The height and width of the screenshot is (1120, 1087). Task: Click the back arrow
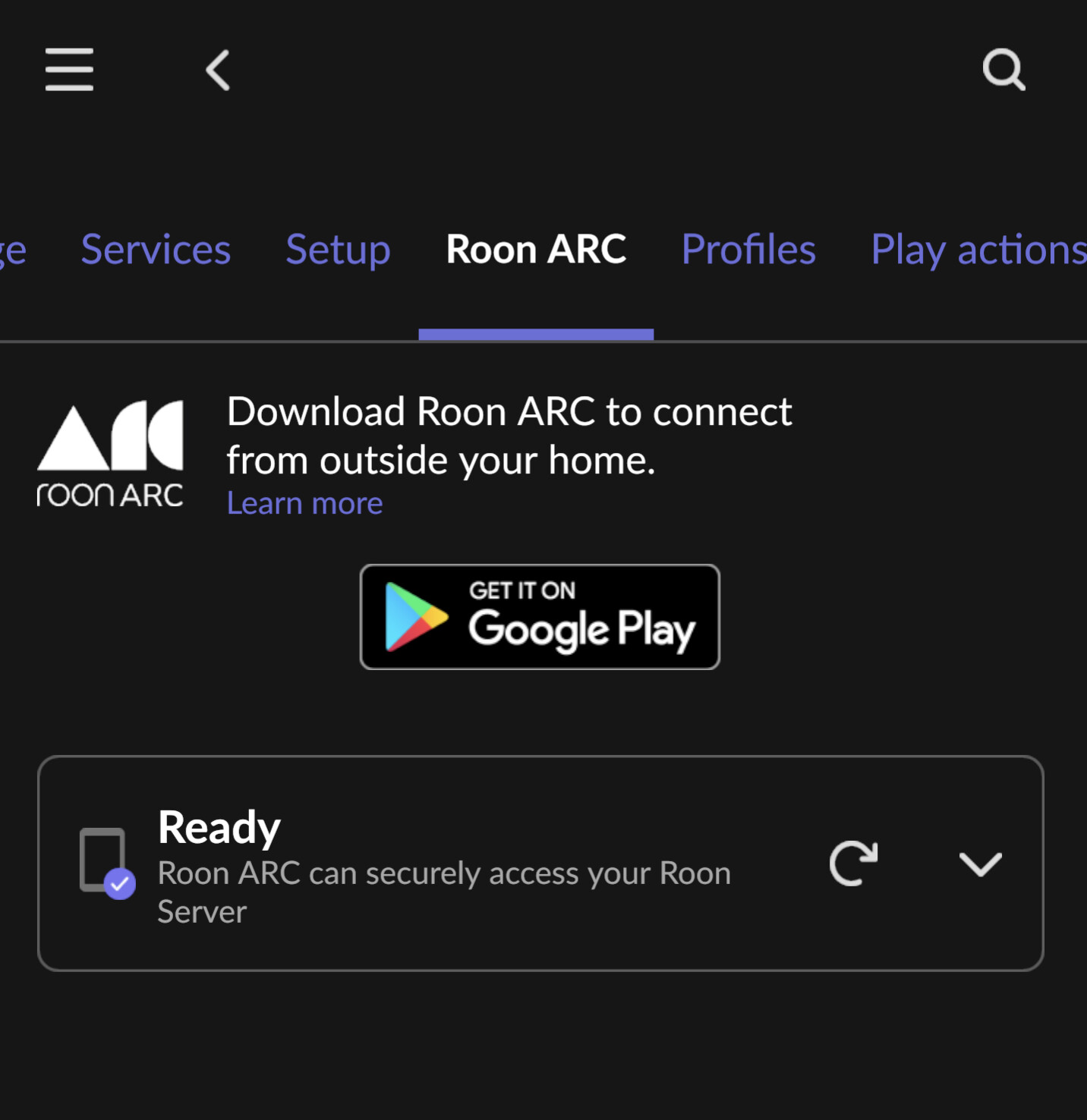pyautogui.click(x=217, y=69)
